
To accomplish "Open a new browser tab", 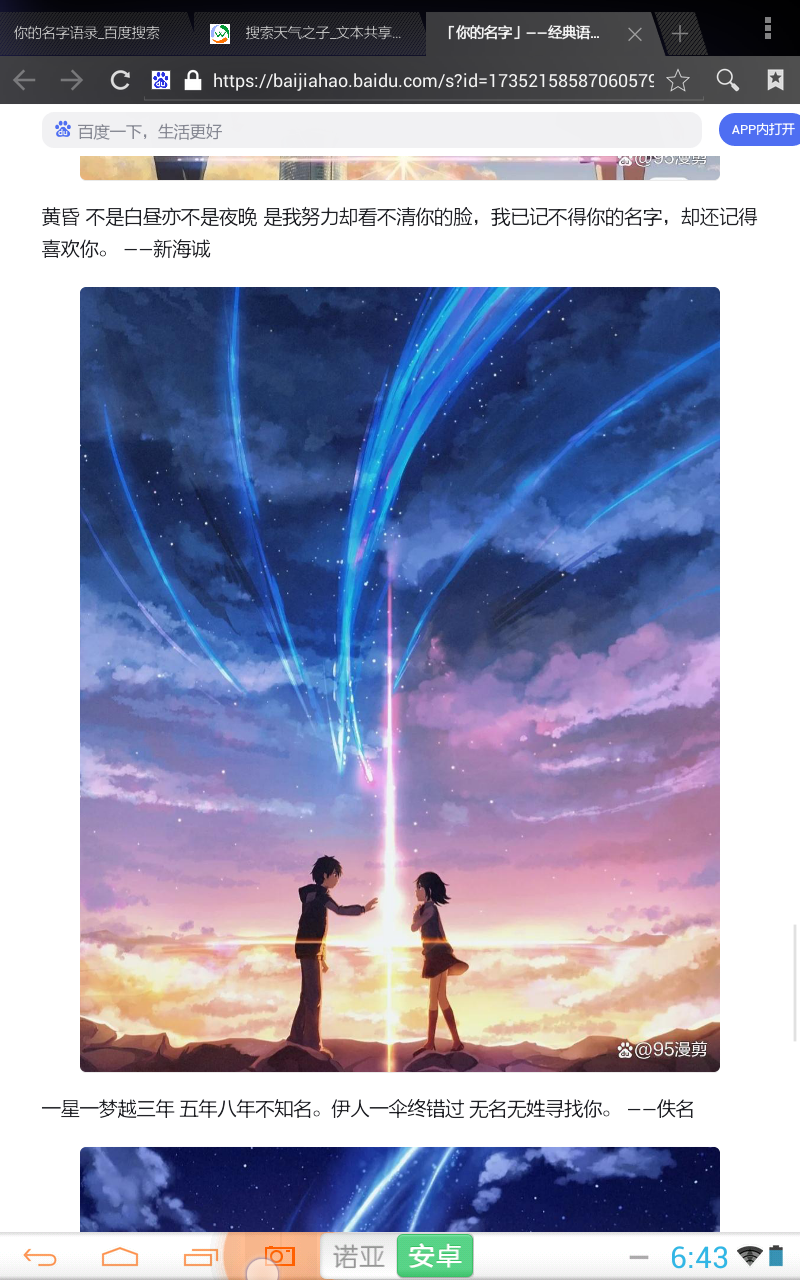I will (680, 34).
